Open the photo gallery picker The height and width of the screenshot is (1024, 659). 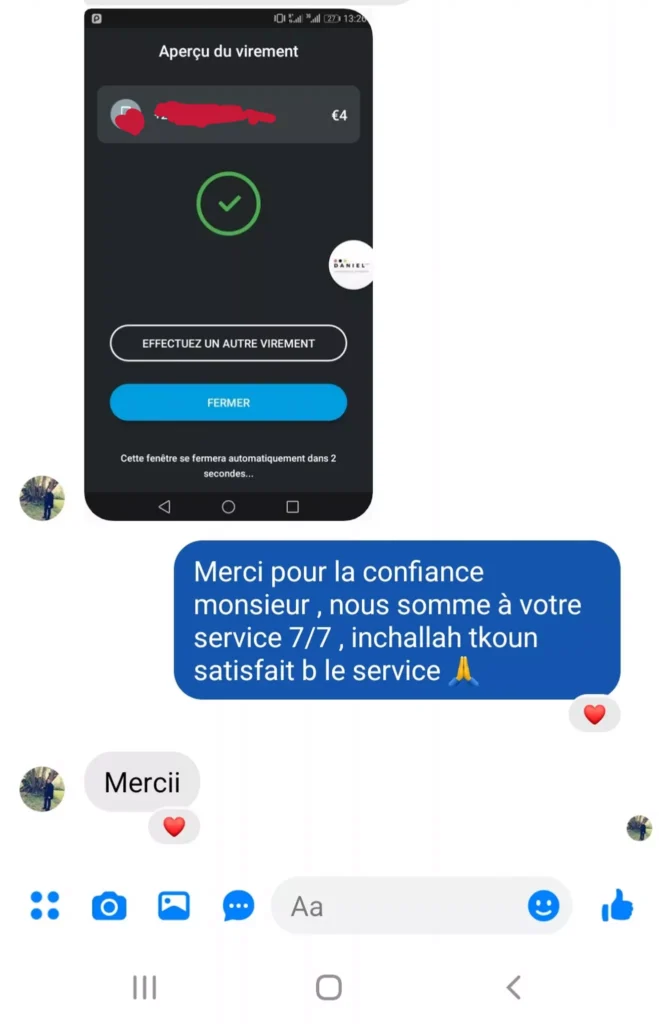[174, 906]
